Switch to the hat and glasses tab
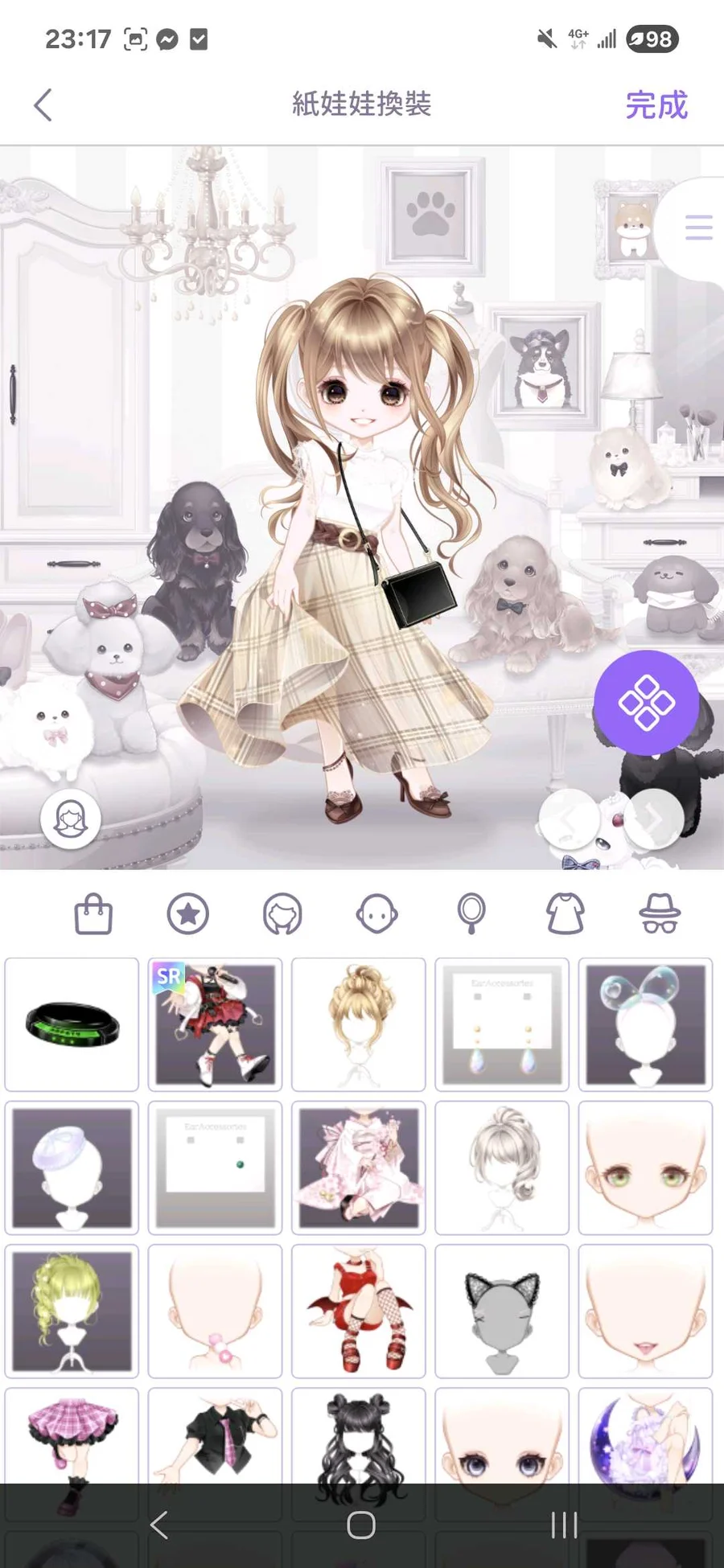The image size is (724, 1568). [660, 914]
